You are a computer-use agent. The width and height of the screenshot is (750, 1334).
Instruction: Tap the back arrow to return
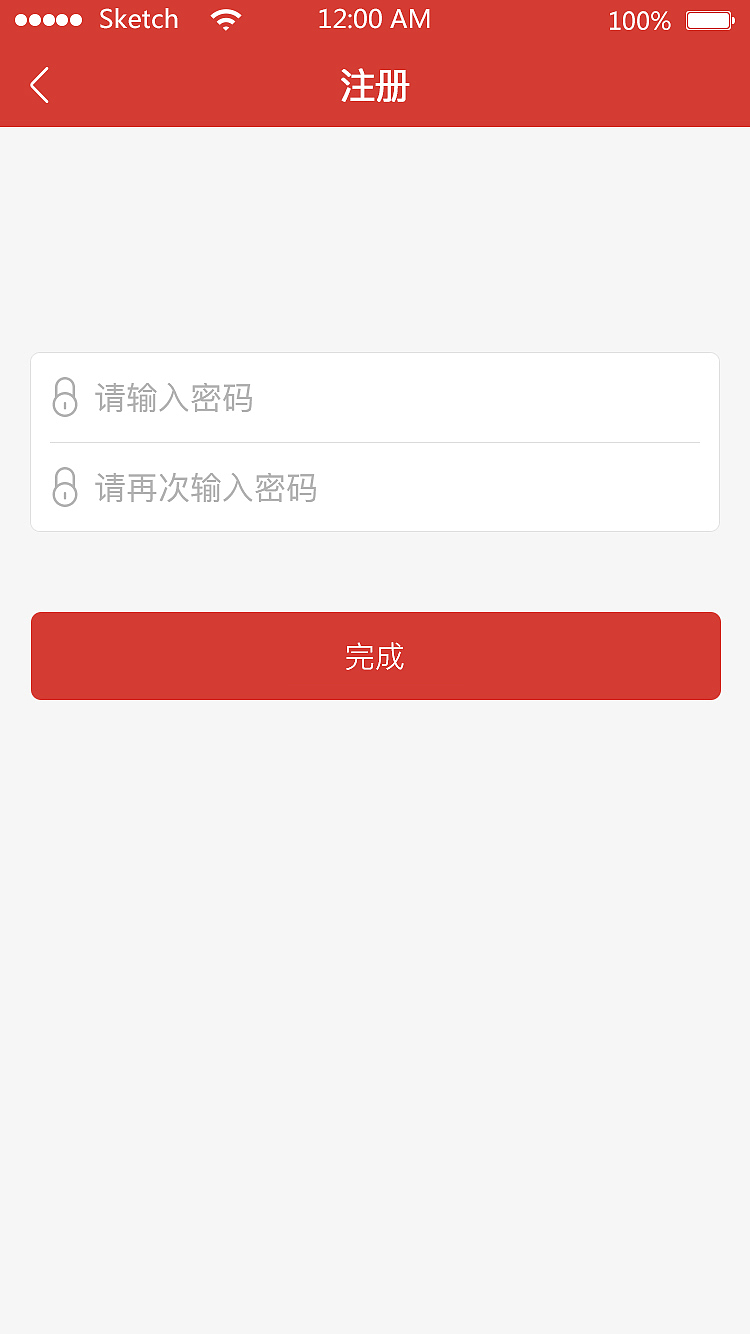point(38,86)
